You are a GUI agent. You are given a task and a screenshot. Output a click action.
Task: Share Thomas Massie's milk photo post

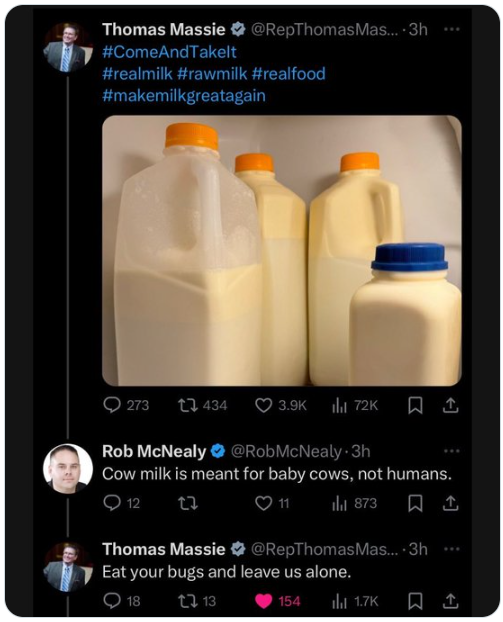click(450, 405)
